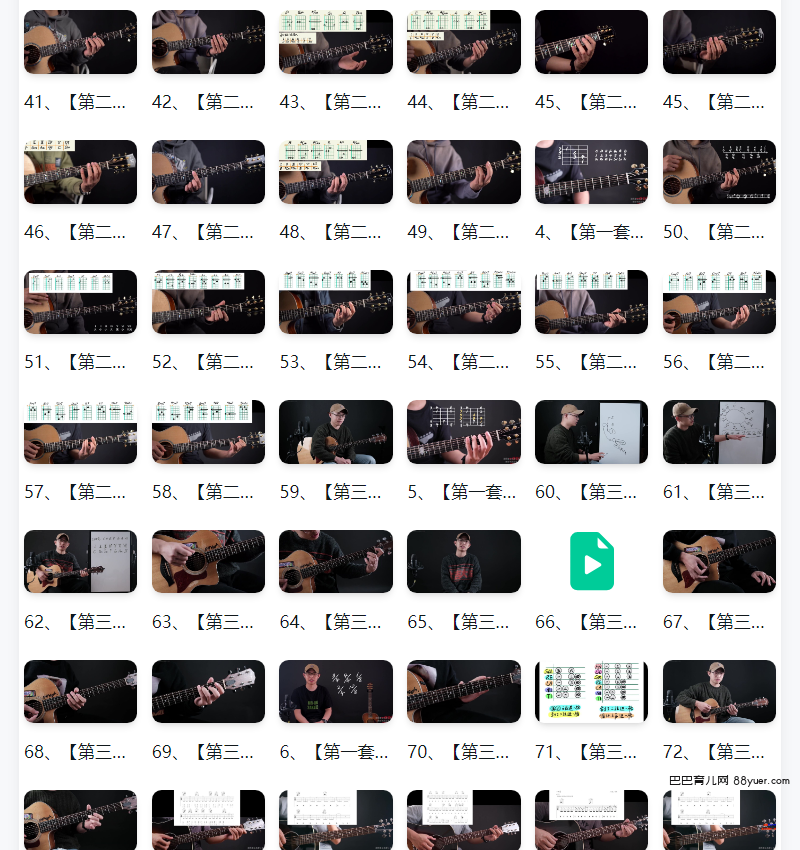The width and height of the screenshot is (800, 850).
Task: Play video 46 【第二…
Action: (80, 172)
